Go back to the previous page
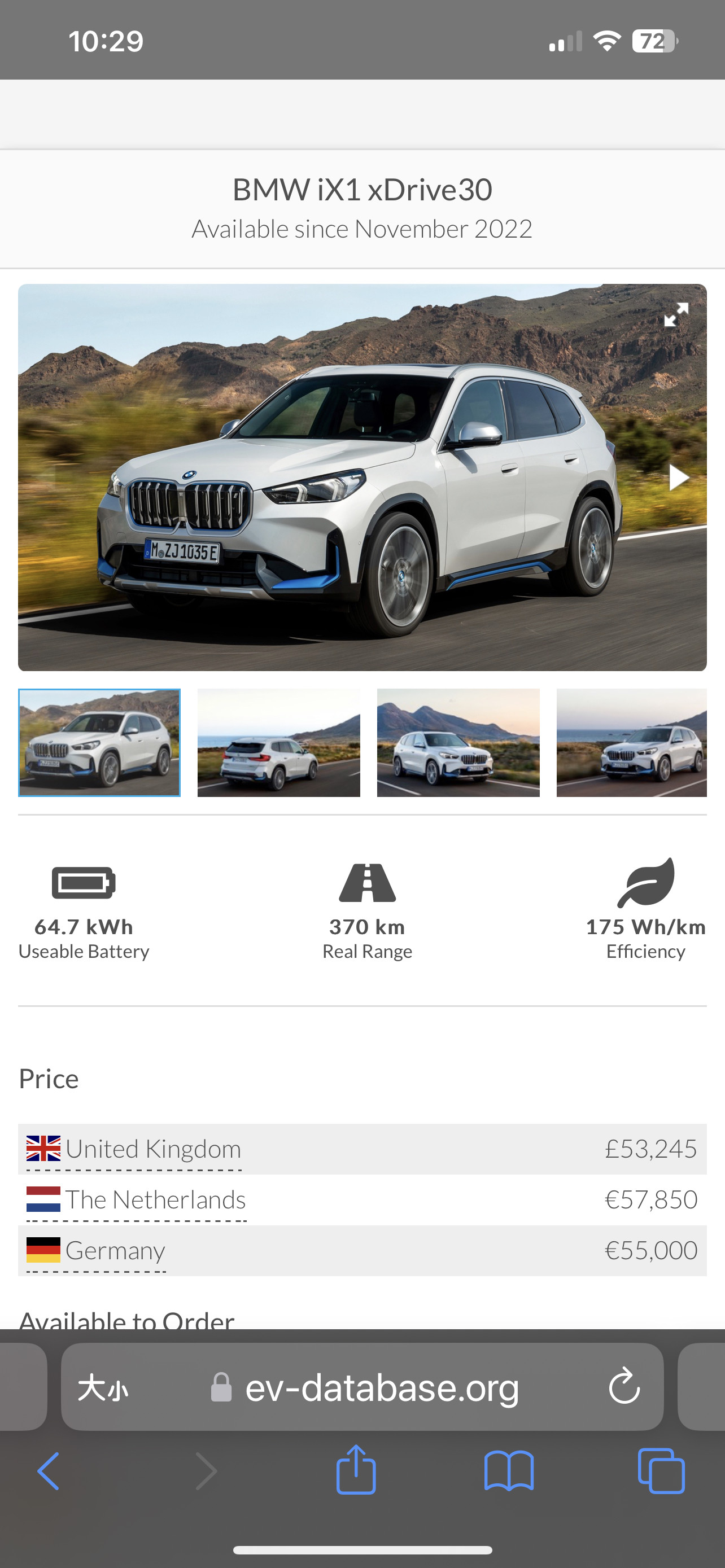 tap(49, 1470)
